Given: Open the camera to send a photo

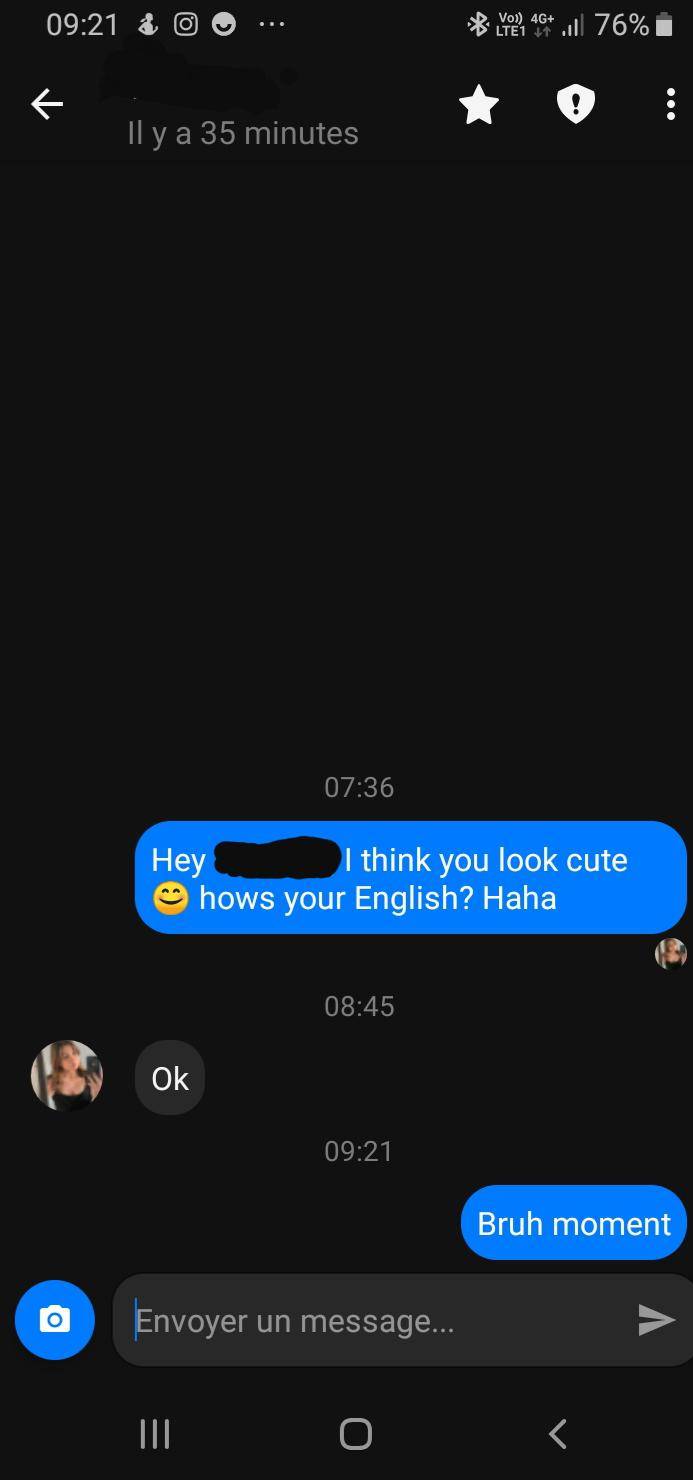Looking at the screenshot, I should [x=55, y=1320].
